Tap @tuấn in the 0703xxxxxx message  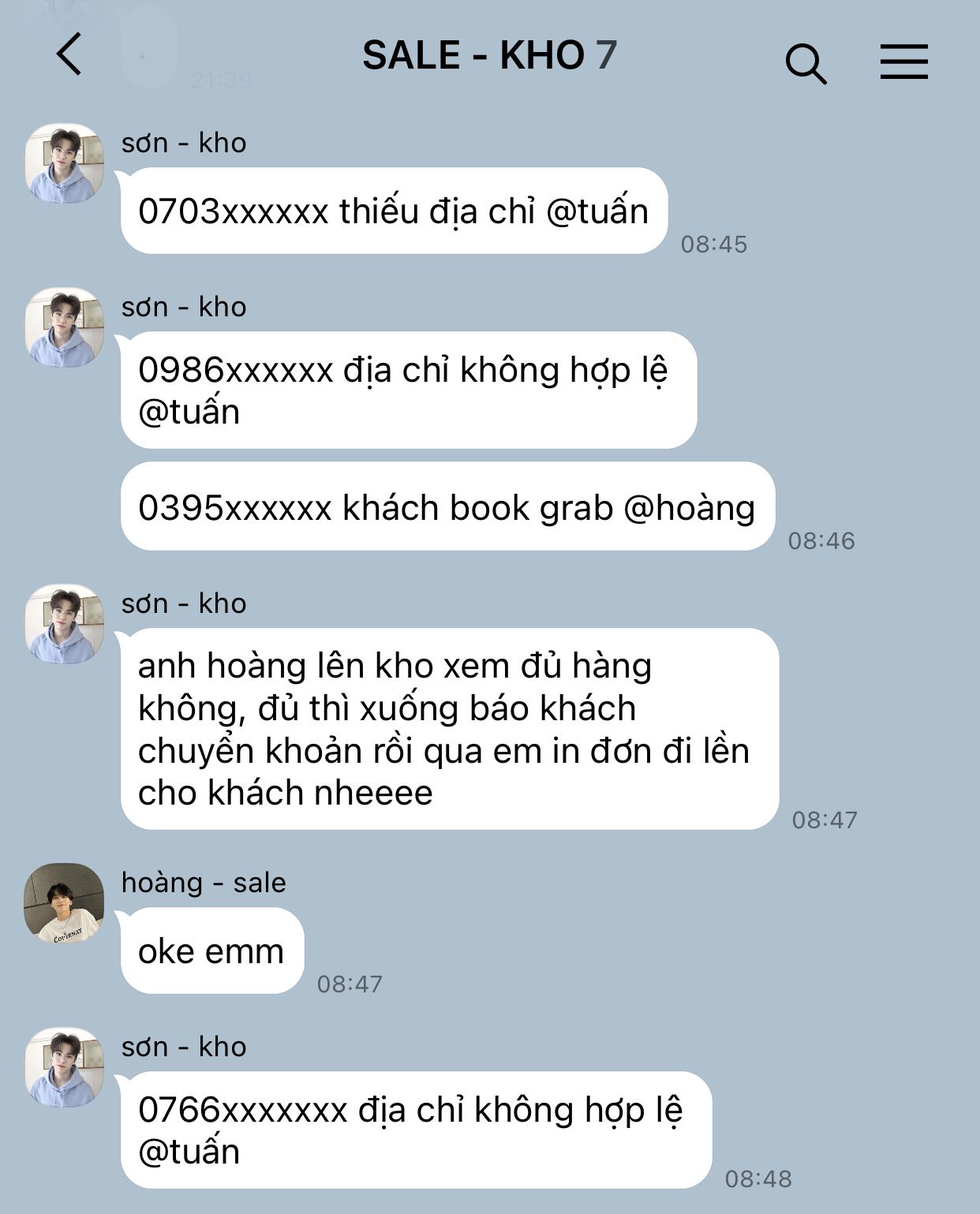click(x=597, y=211)
